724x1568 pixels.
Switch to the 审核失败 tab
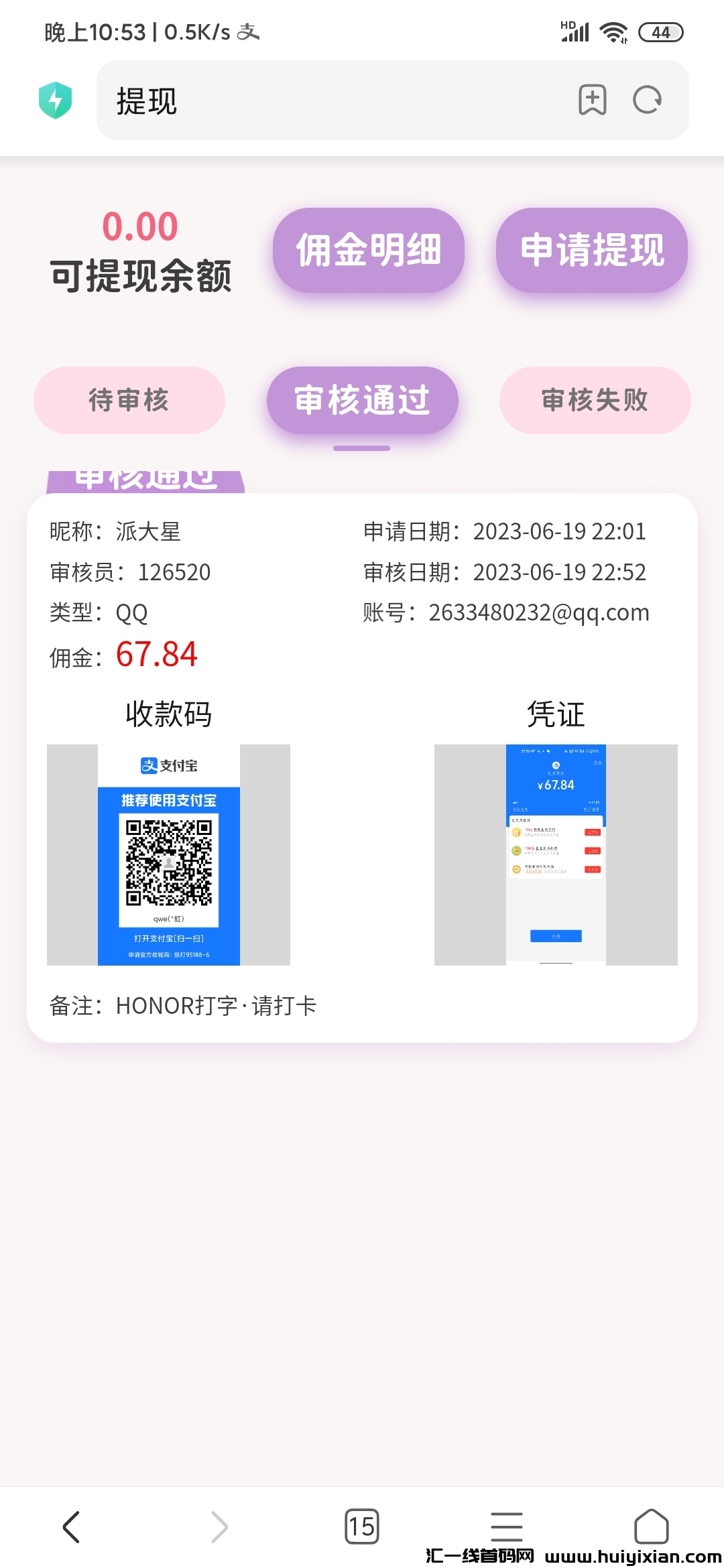[594, 400]
